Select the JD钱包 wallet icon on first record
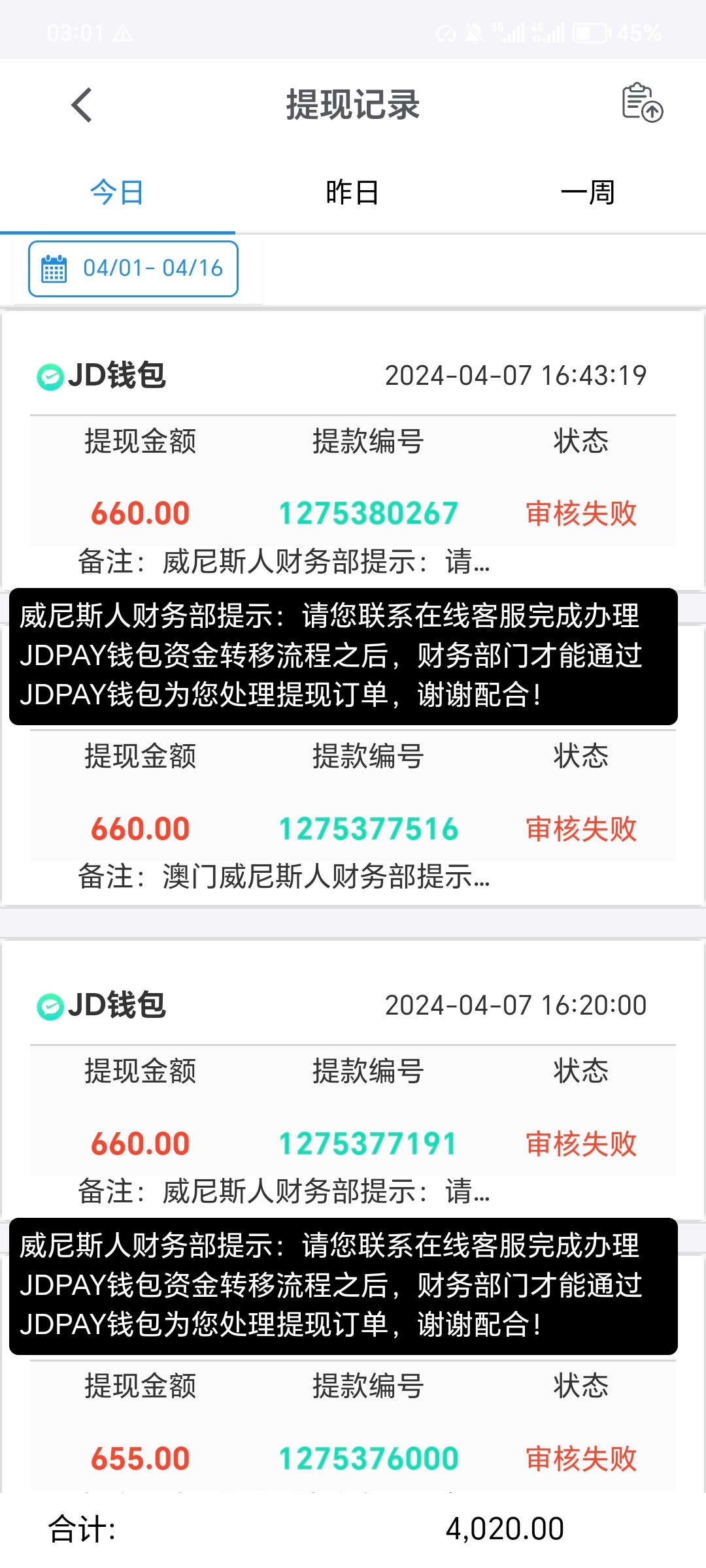This screenshot has height=1568, width=706. (50, 374)
